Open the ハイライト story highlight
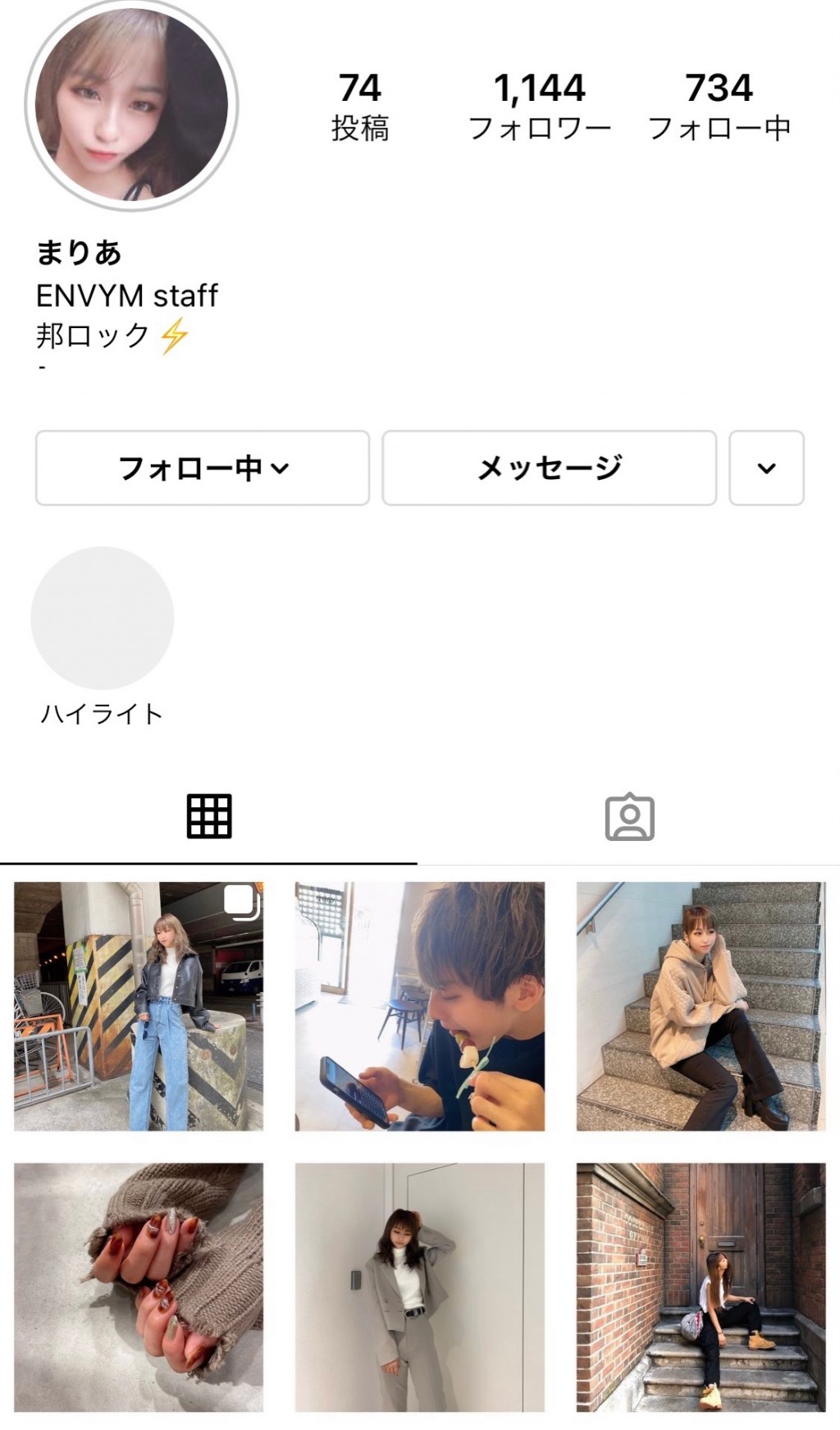Viewport: 840px width, 1430px height. pyautogui.click(x=103, y=618)
